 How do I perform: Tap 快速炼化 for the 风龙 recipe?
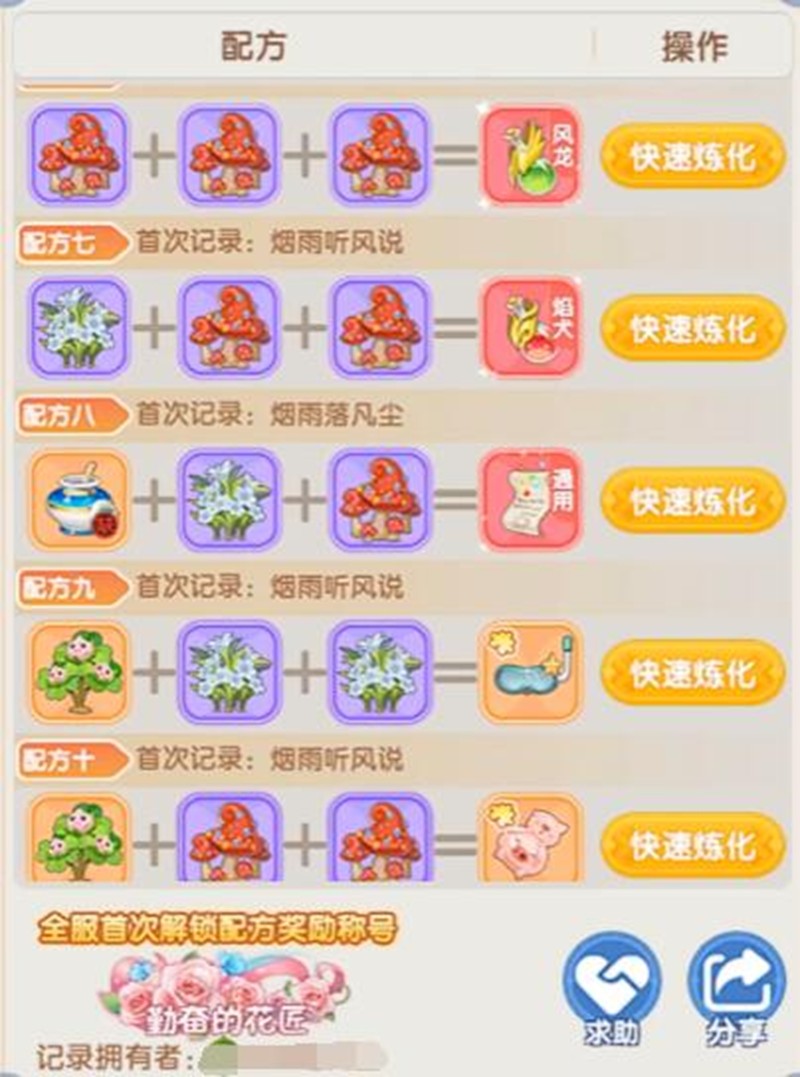[692, 156]
